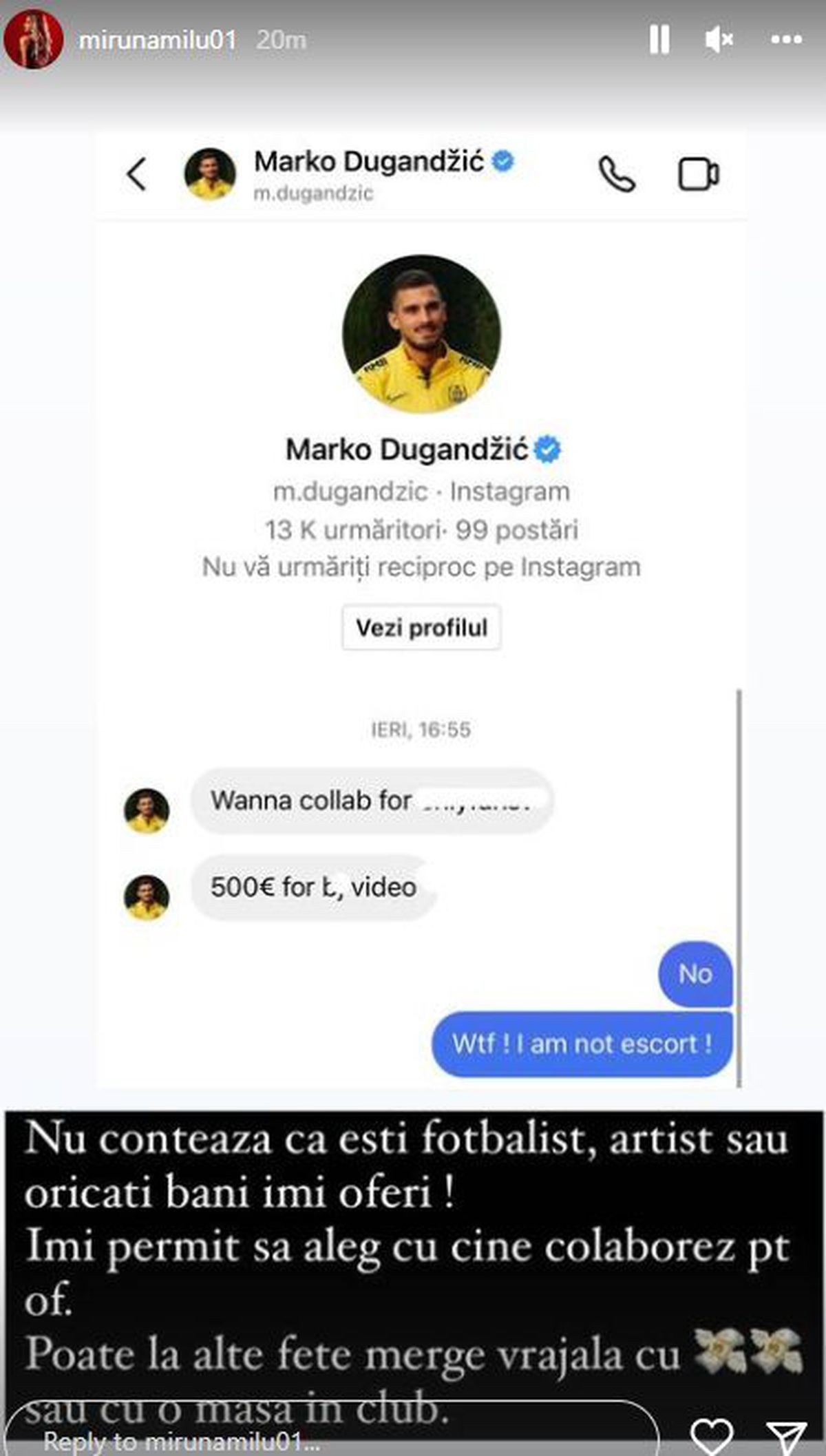This screenshot has height=1456, width=826.
Task: Start a video call with Marko Dugandžić
Action: pos(699,174)
